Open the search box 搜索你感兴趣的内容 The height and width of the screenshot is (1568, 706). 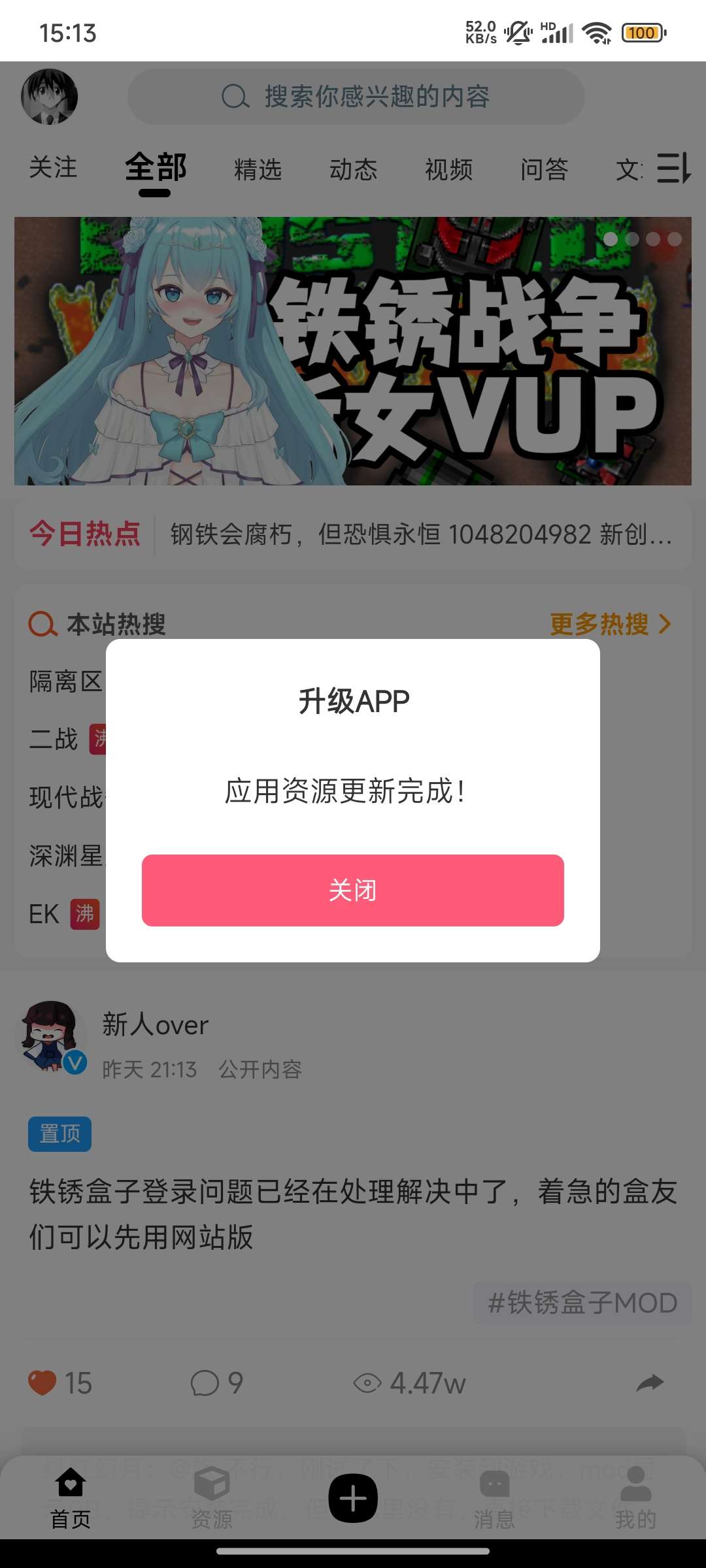coord(356,97)
